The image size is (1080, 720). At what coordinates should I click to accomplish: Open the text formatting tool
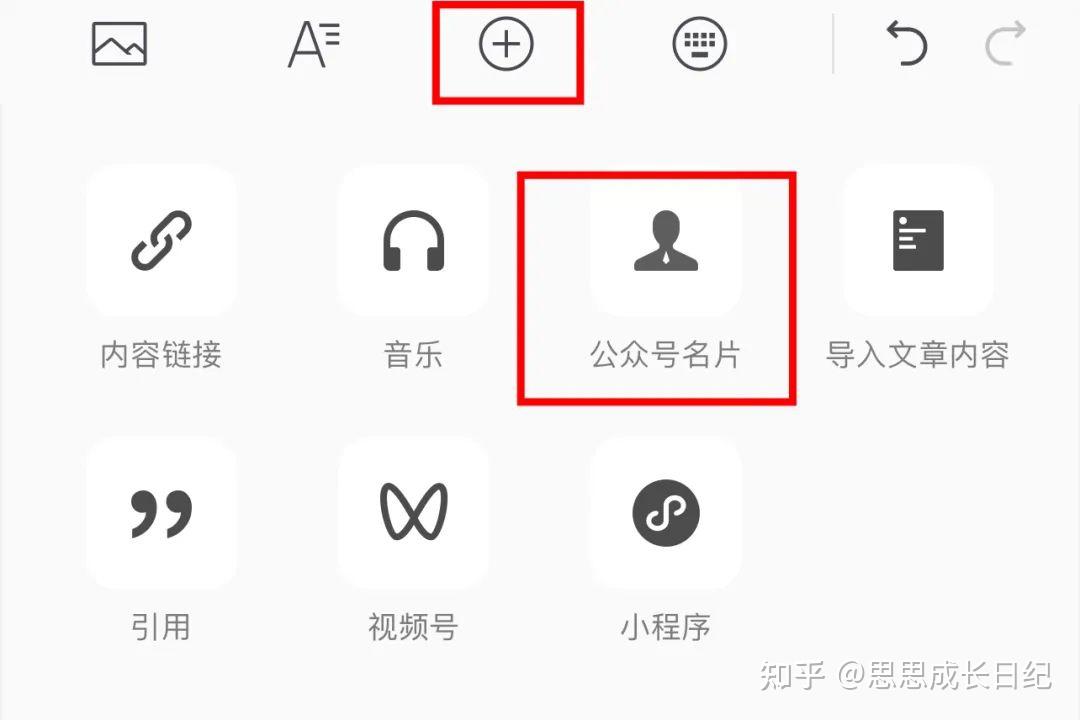(313, 45)
